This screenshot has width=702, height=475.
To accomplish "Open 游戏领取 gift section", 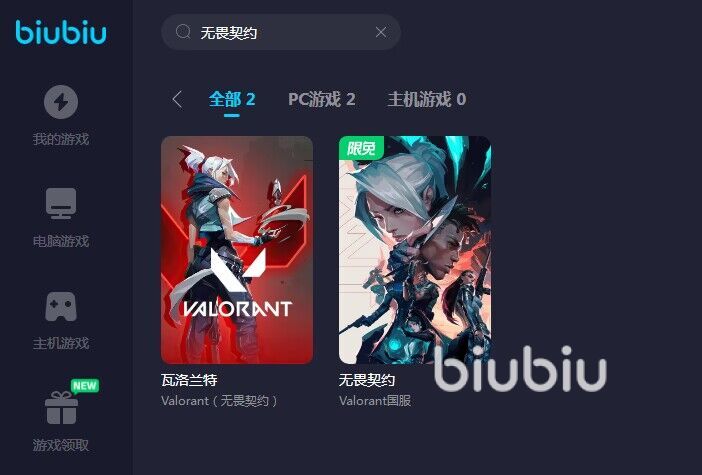I will pyautogui.click(x=61, y=420).
